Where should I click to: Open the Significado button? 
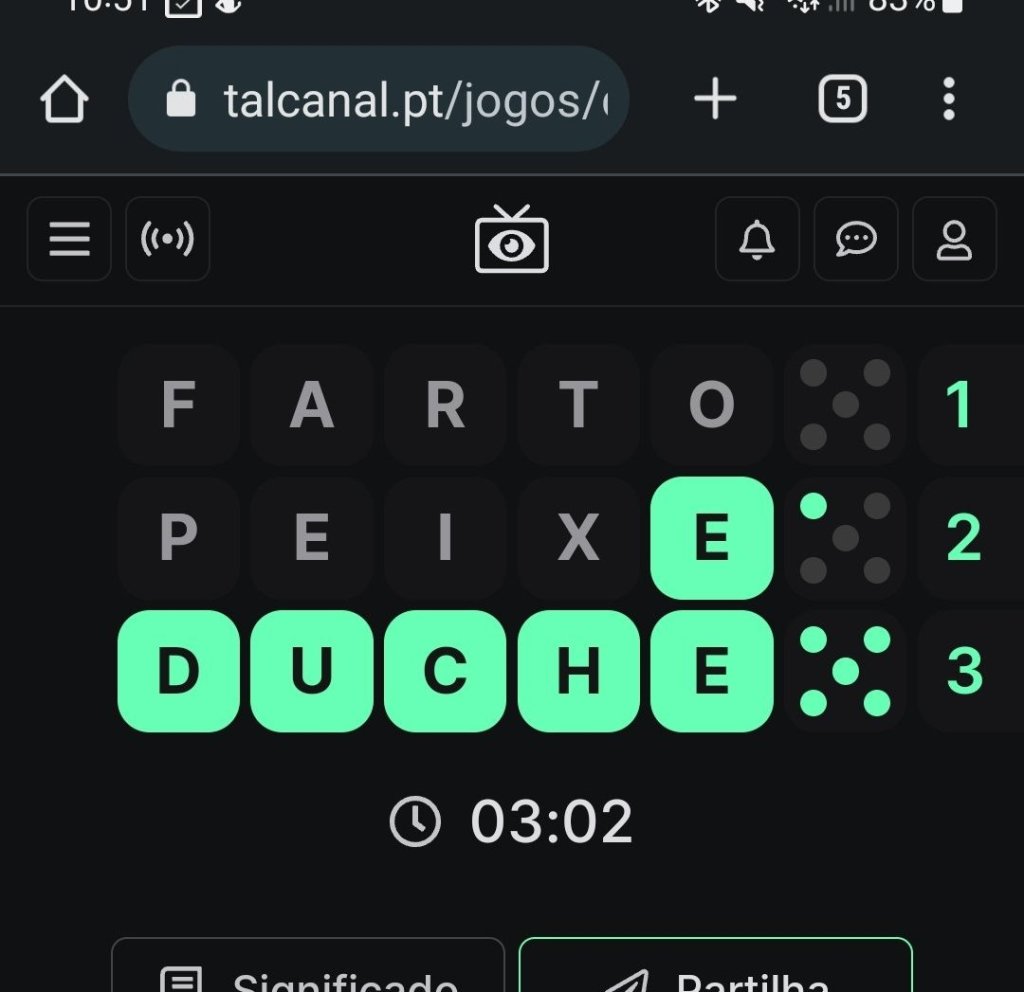tap(308, 970)
